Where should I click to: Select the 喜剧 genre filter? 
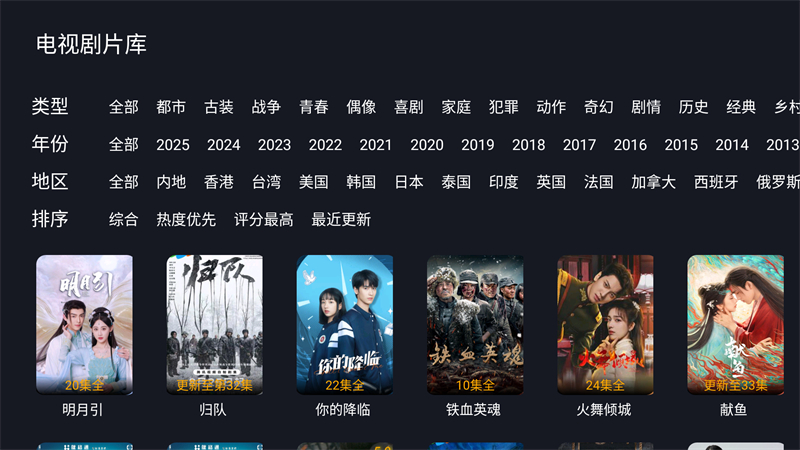[409, 107]
